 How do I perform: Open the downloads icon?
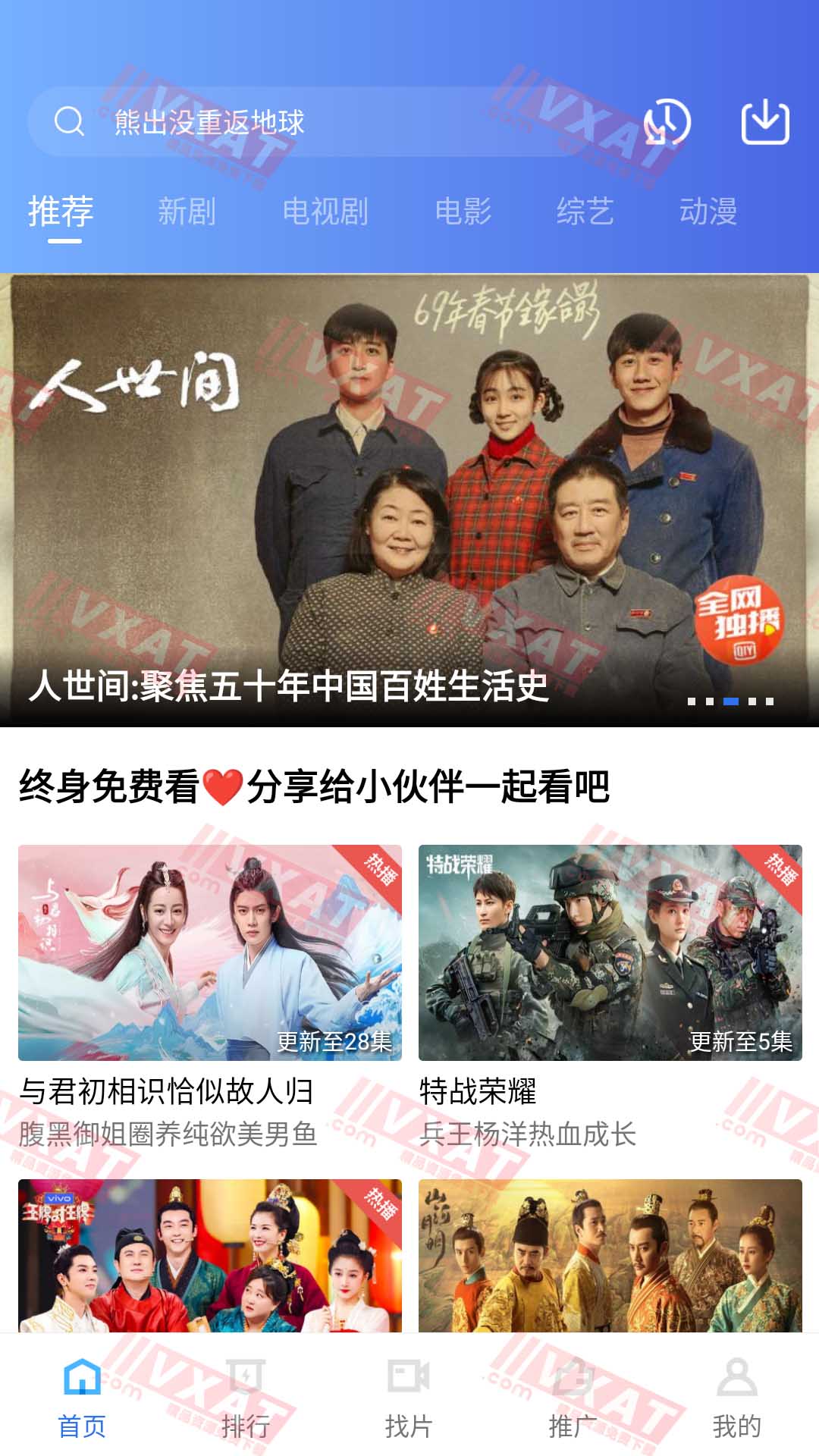(x=764, y=122)
